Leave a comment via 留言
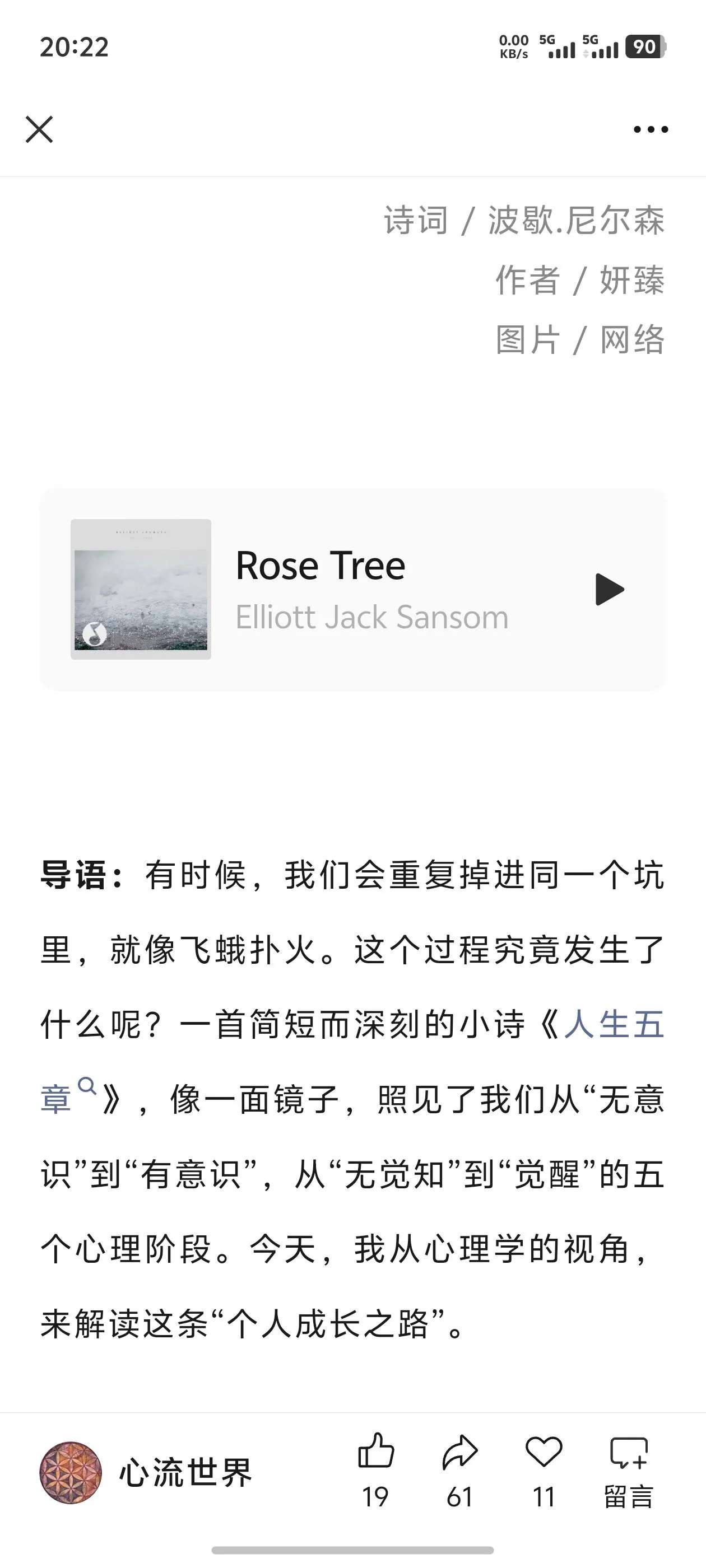Screen dimensions: 706x1568 628,1468
